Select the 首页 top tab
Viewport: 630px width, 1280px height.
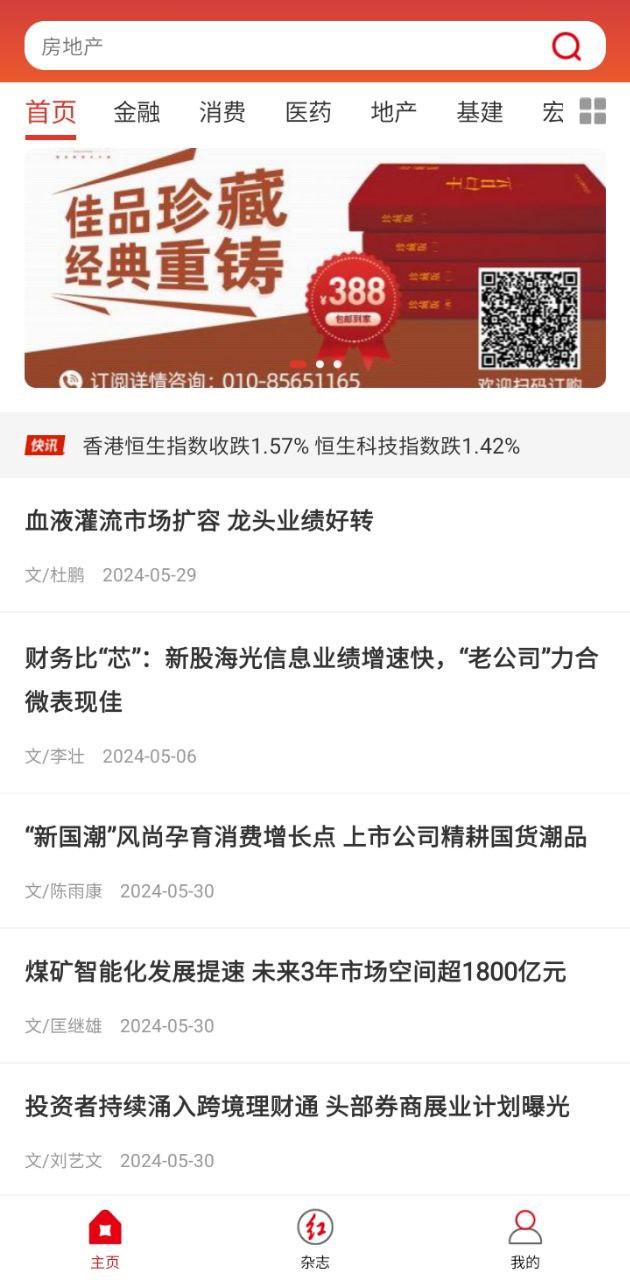50,112
